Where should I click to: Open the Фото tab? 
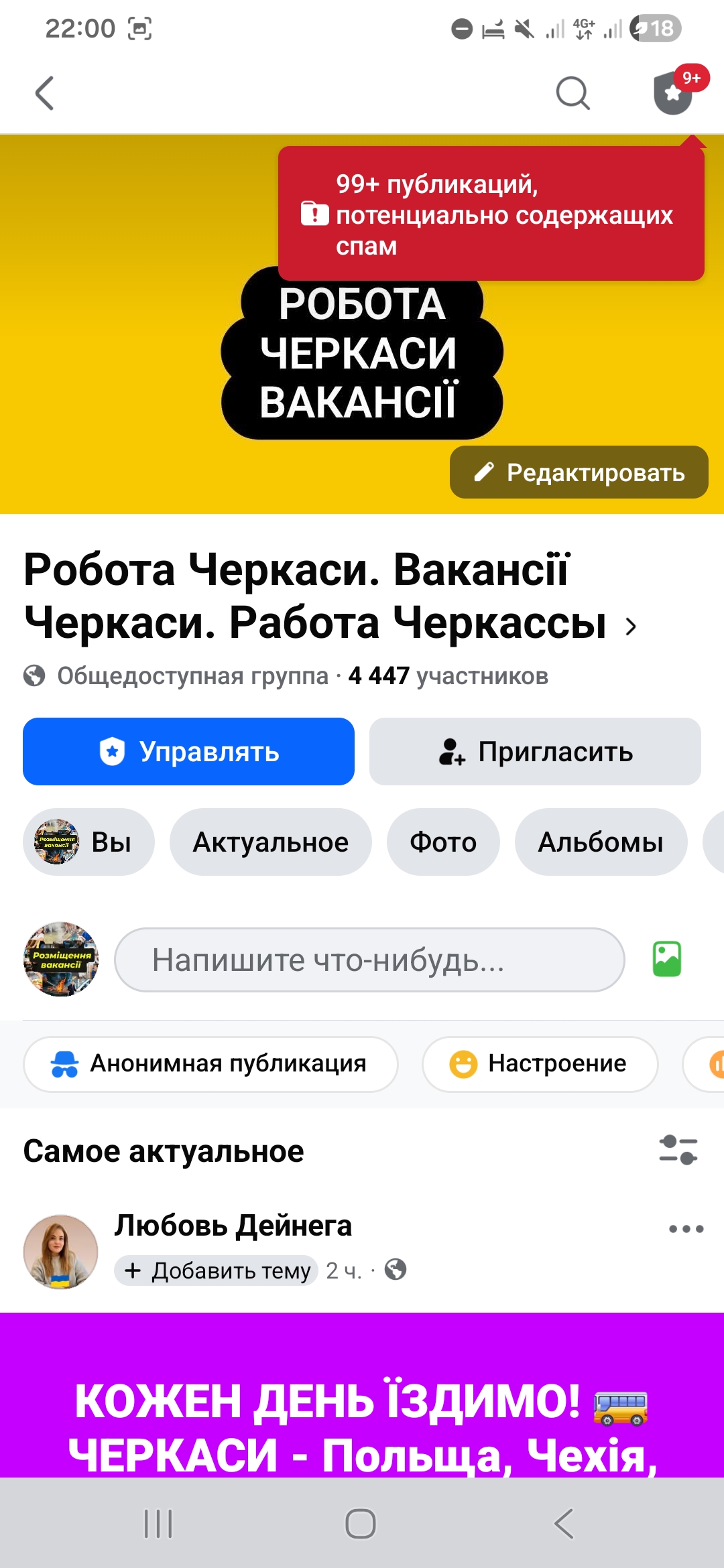point(443,842)
